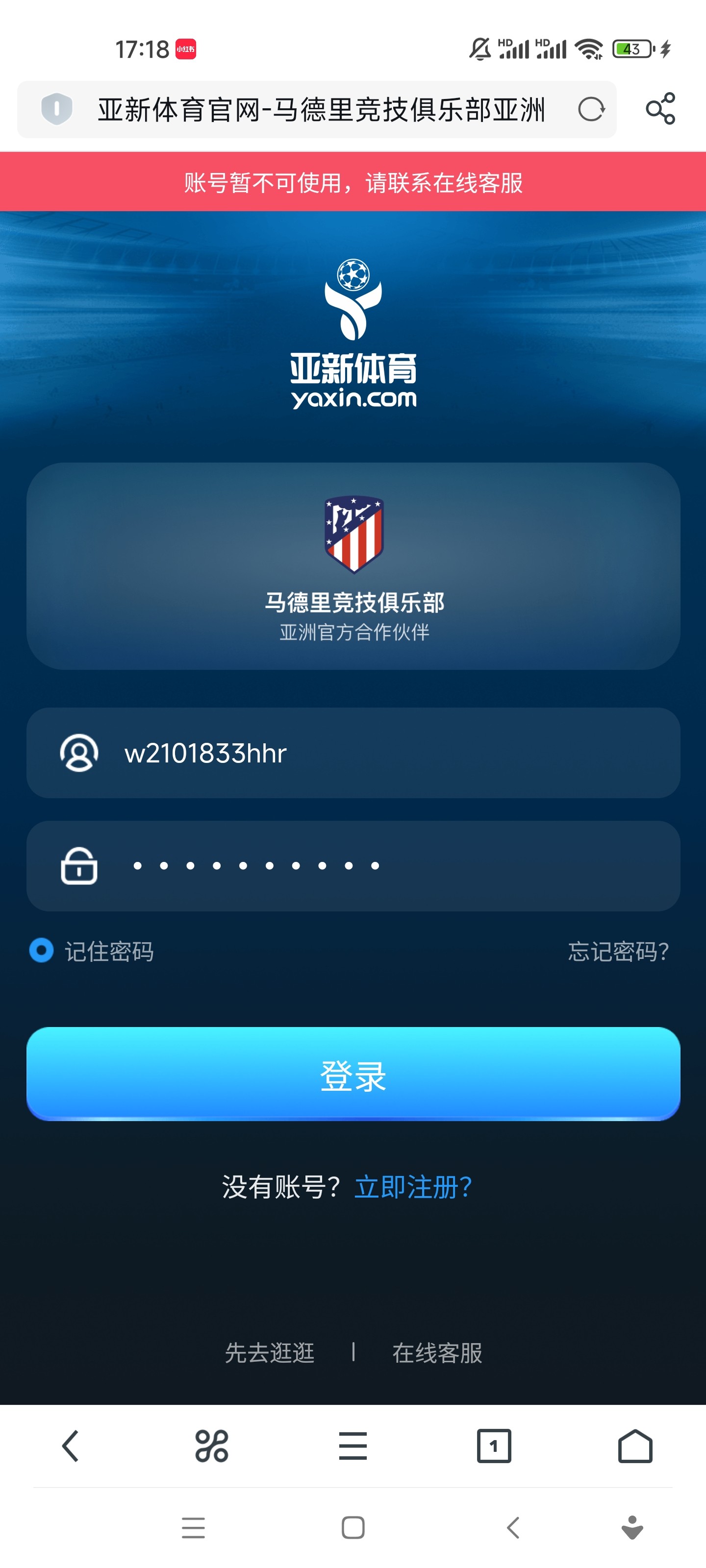Open the share menu in the browser
706x1568 pixels.
660,108
